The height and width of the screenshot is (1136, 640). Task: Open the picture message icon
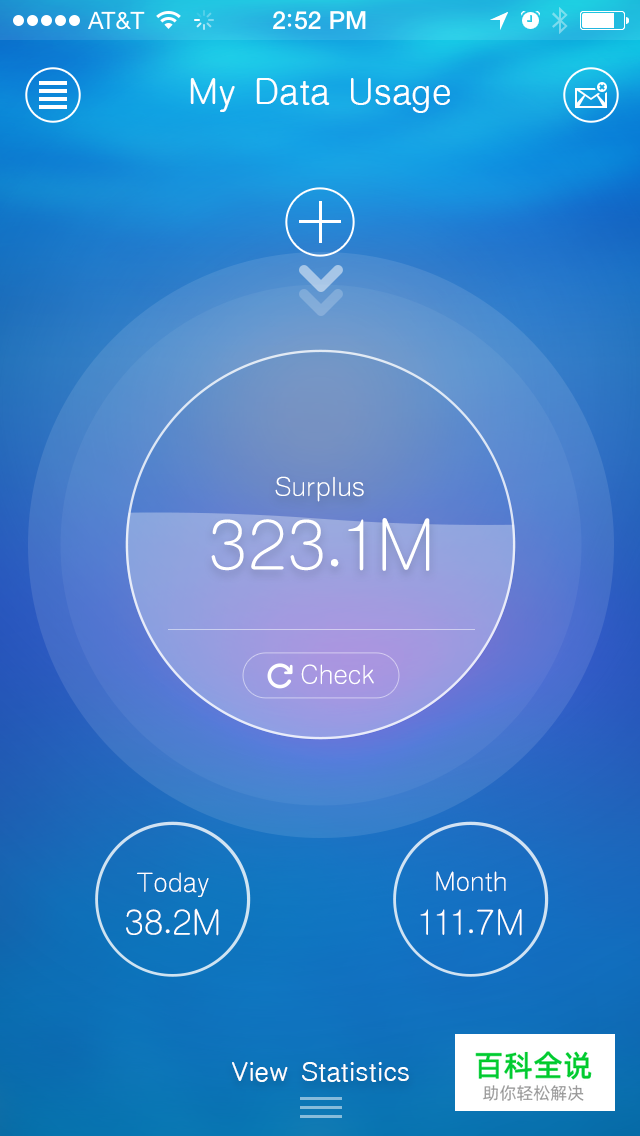tap(590, 95)
